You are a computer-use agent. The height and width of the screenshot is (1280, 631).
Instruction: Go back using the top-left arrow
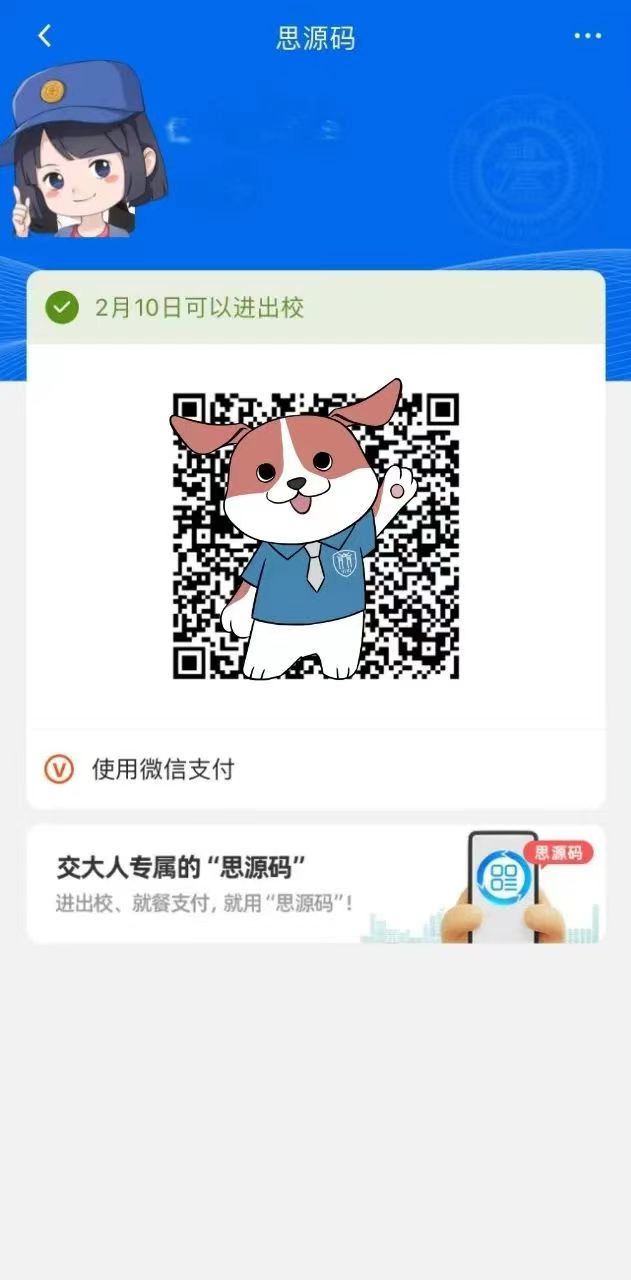(x=44, y=37)
